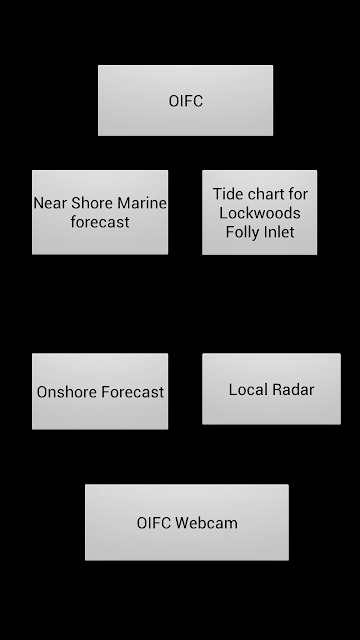
Task: View tide chart for Lockwoods Folly Inlet
Action: tap(260, 212)
